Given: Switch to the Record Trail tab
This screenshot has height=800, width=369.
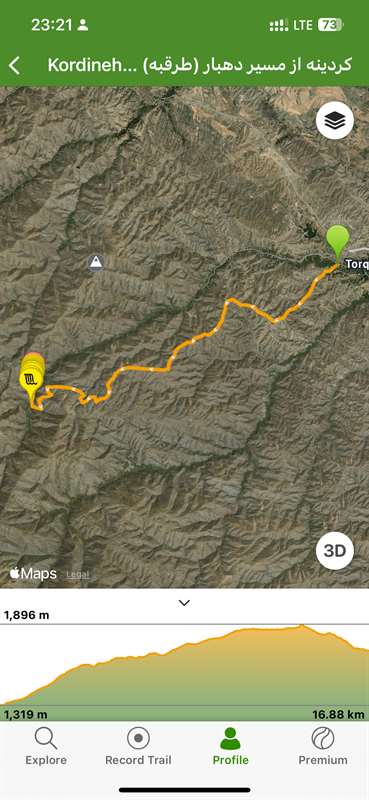Looking at the screenshot, I should click(x=138, y=746).
